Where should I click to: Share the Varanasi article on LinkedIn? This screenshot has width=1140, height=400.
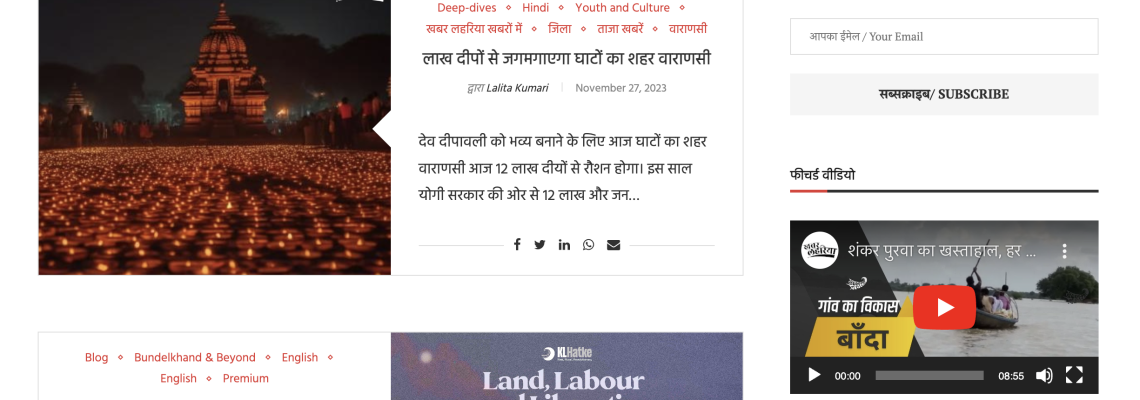[x=564, y=245]
